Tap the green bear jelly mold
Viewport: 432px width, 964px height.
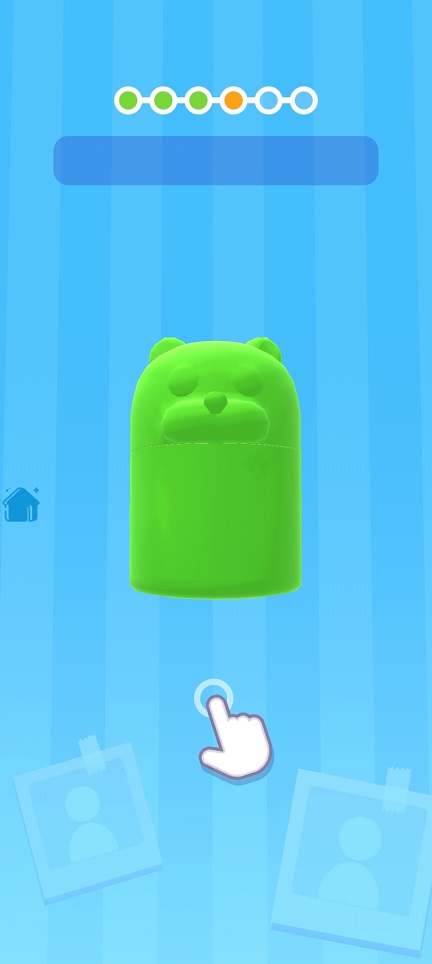[215, 467]
